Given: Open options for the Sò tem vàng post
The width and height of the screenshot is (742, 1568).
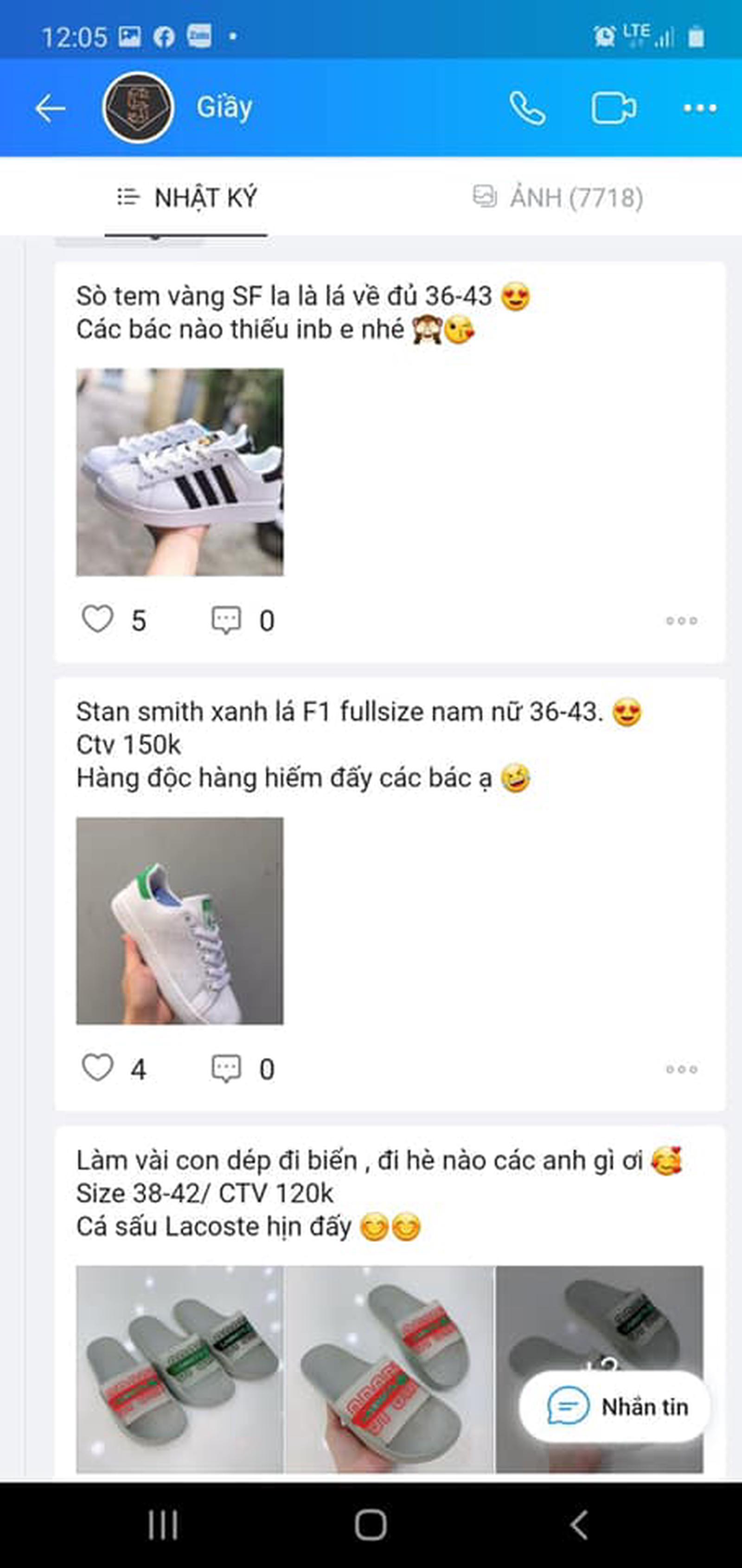Looking at the screenshot, I should (x=681, y=621).
